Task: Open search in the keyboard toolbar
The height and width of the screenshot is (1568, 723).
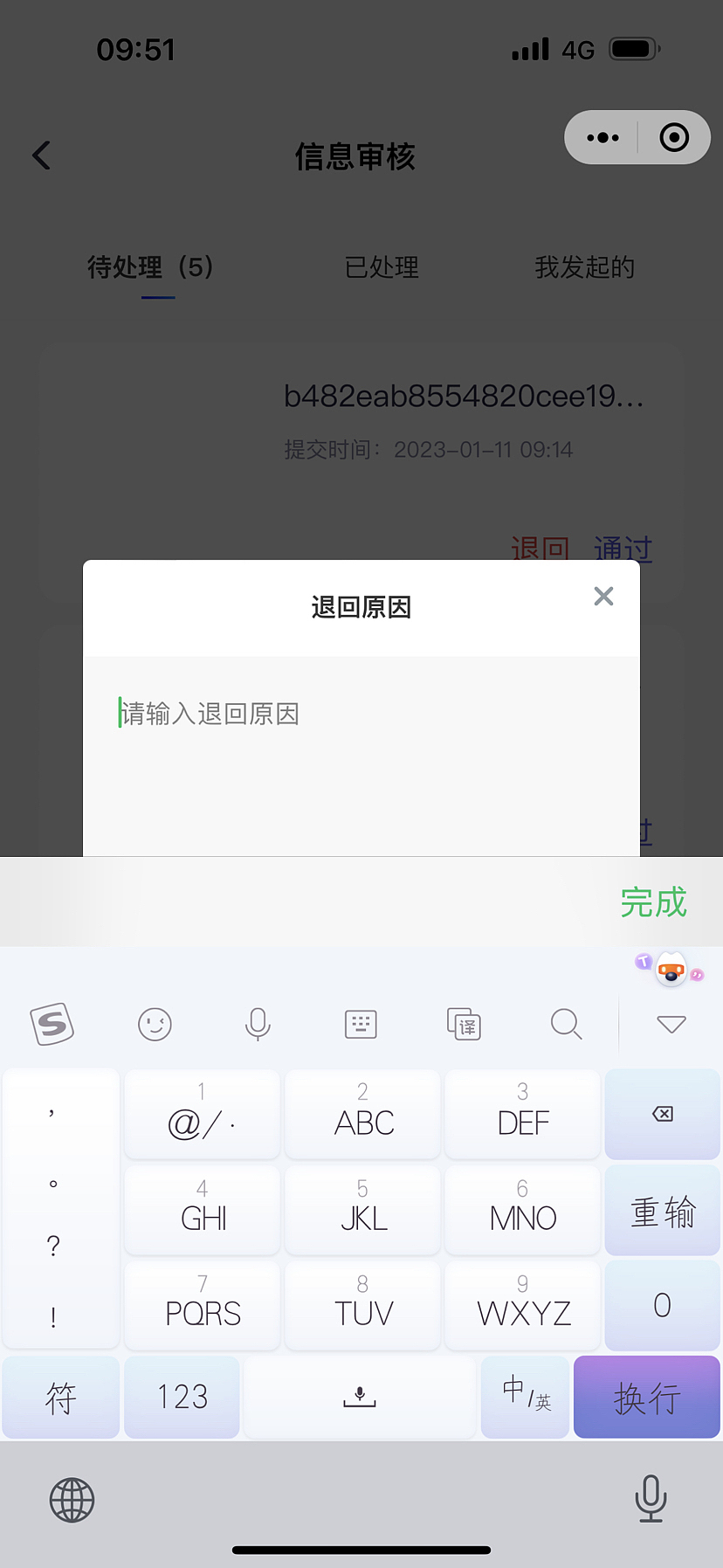Action: click(x=567, y=1024)
